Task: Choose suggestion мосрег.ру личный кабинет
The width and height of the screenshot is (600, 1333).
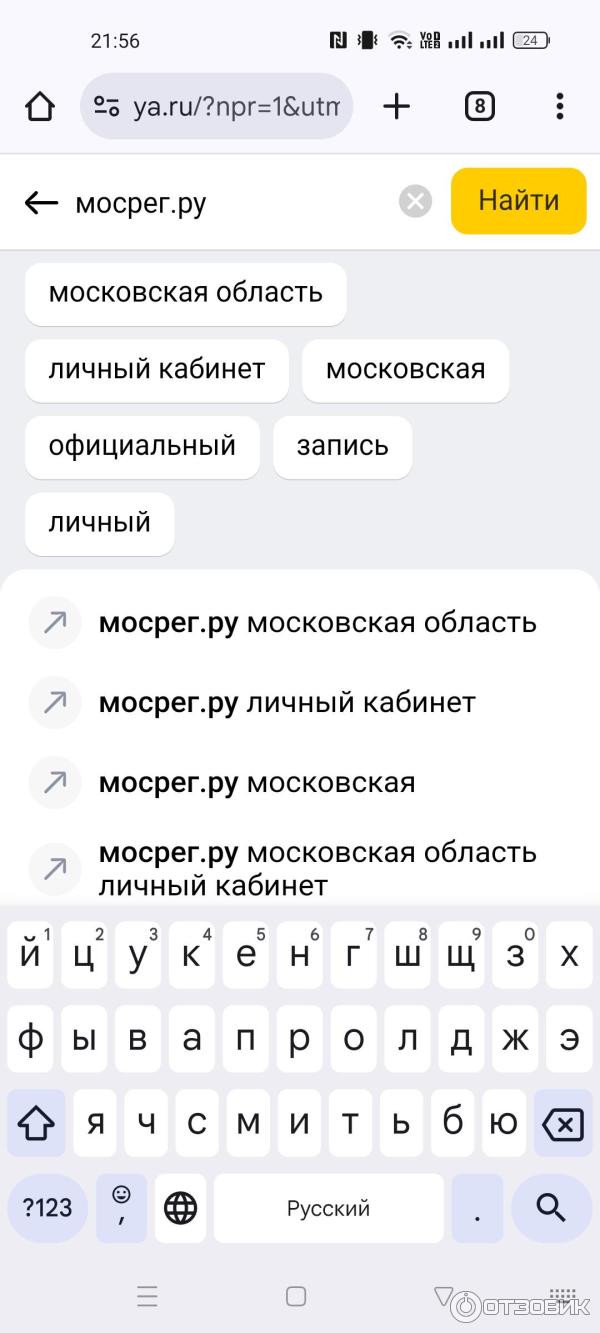Action: [287, 702]
